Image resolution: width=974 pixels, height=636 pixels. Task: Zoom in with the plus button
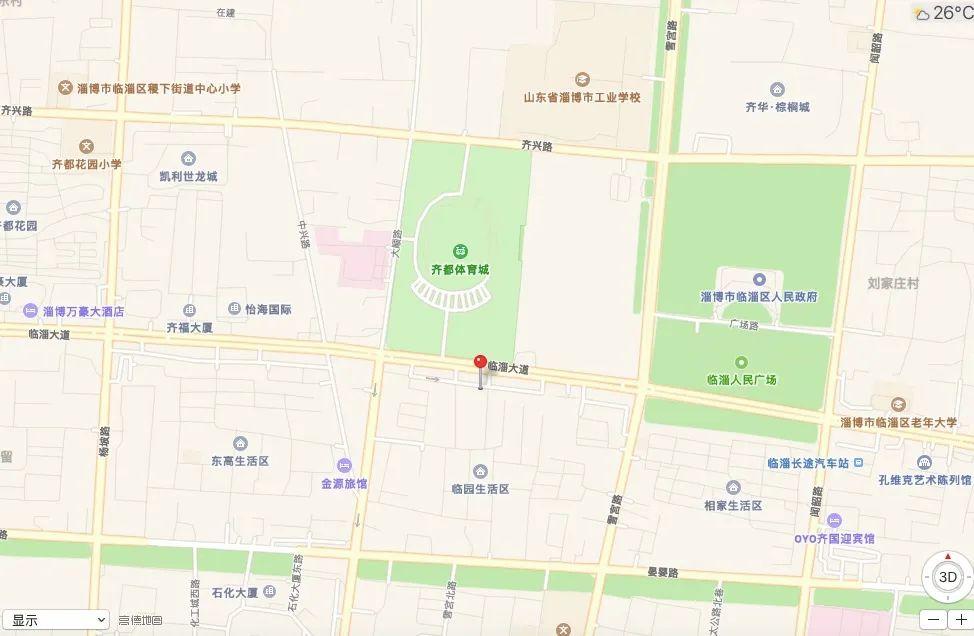point(961,620)
